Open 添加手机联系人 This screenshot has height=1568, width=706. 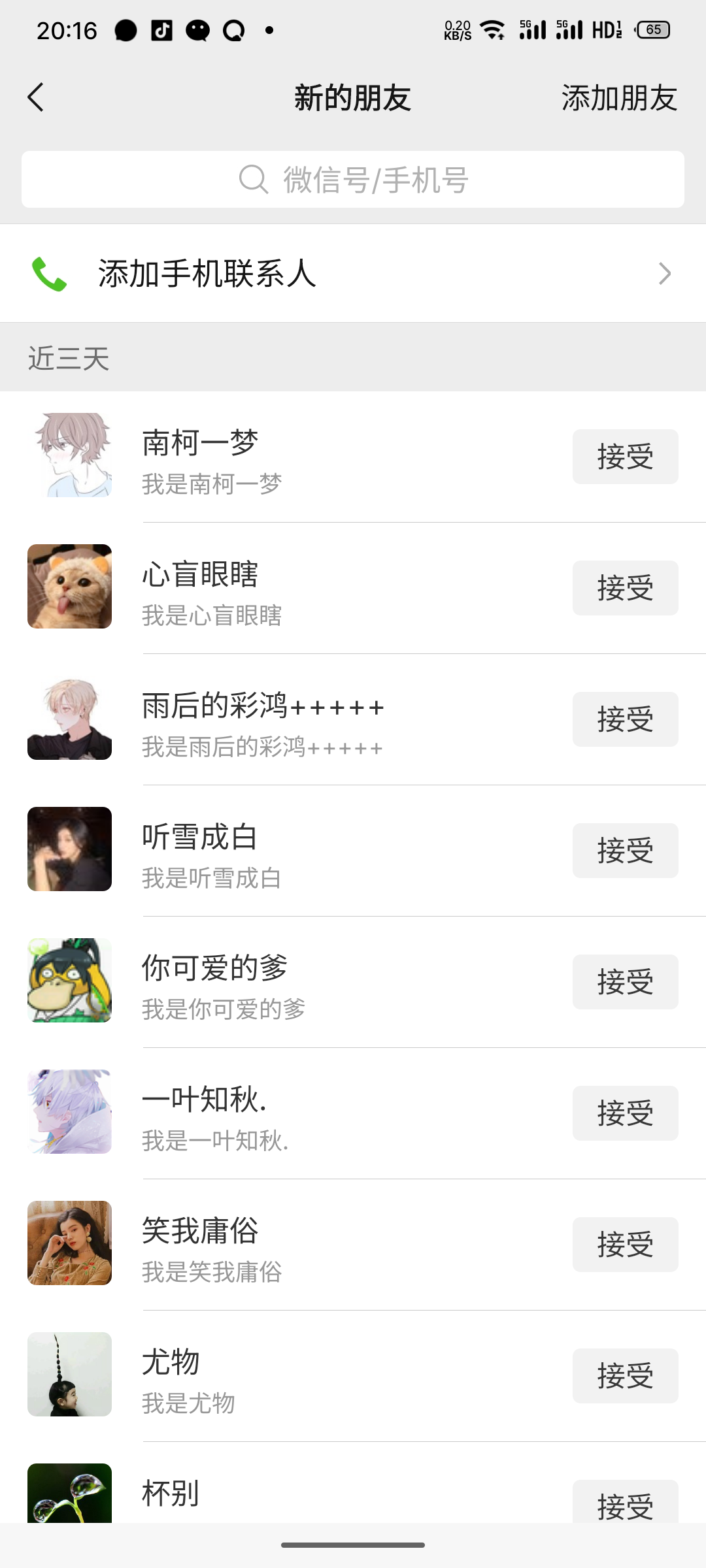point(353,273)
